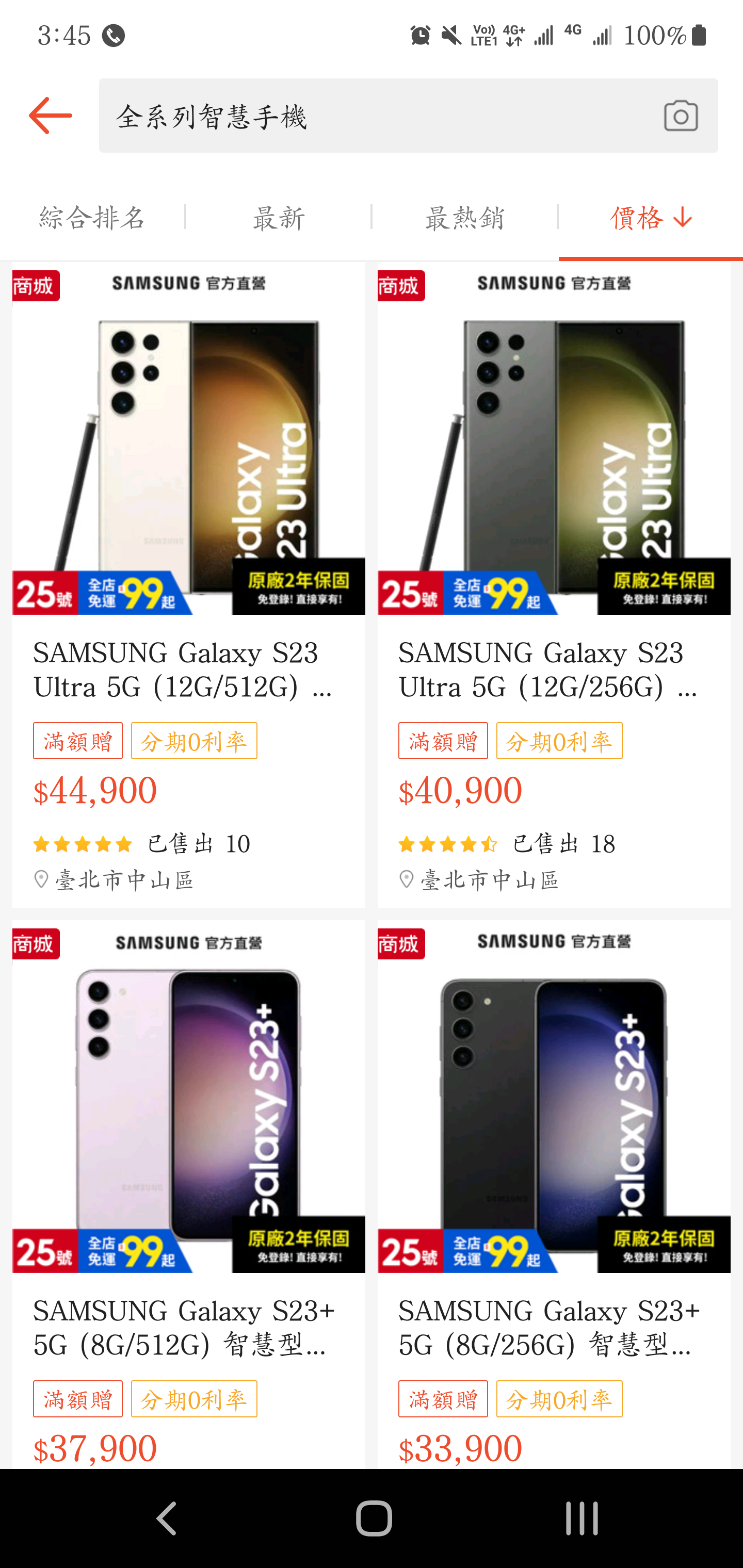This screenshot has width=743, height=1568.
Task: Switch to the 最熱銷 tab
Action: (x=465, y=218)
